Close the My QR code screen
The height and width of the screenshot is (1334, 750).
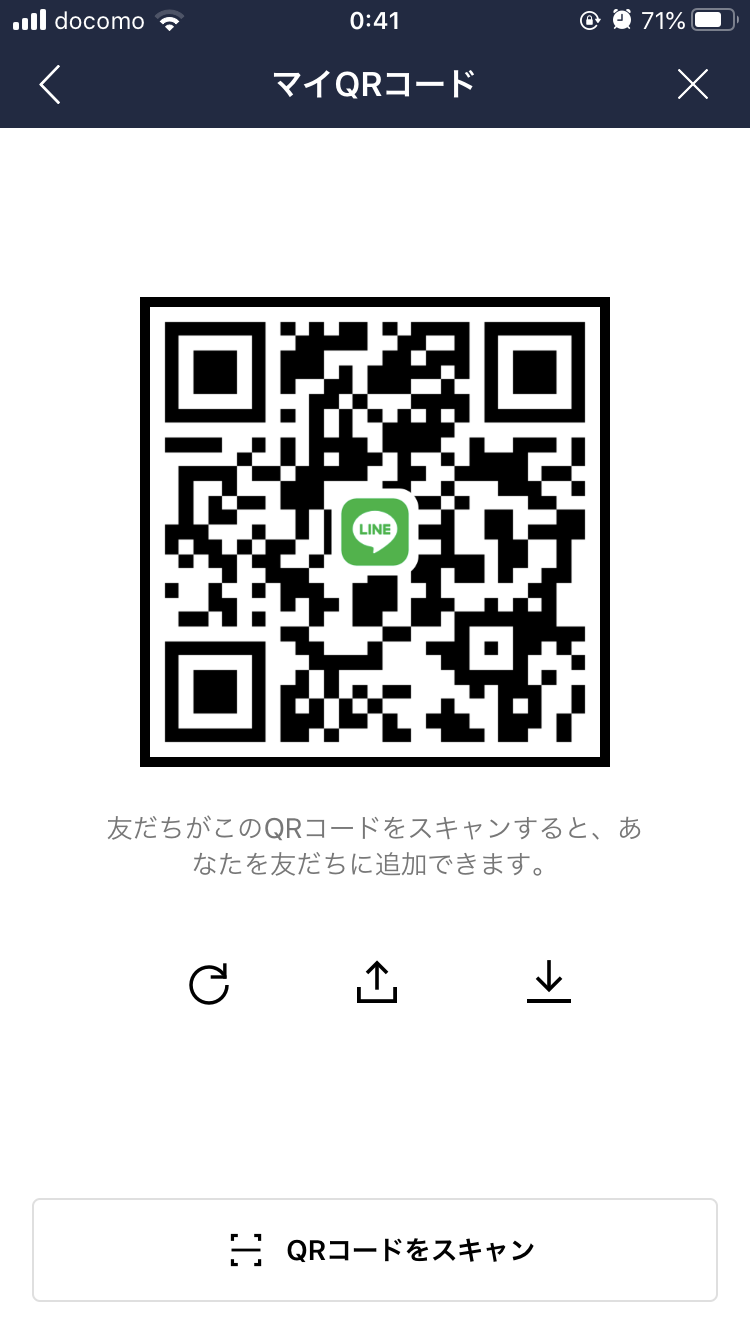click(692, 85)
